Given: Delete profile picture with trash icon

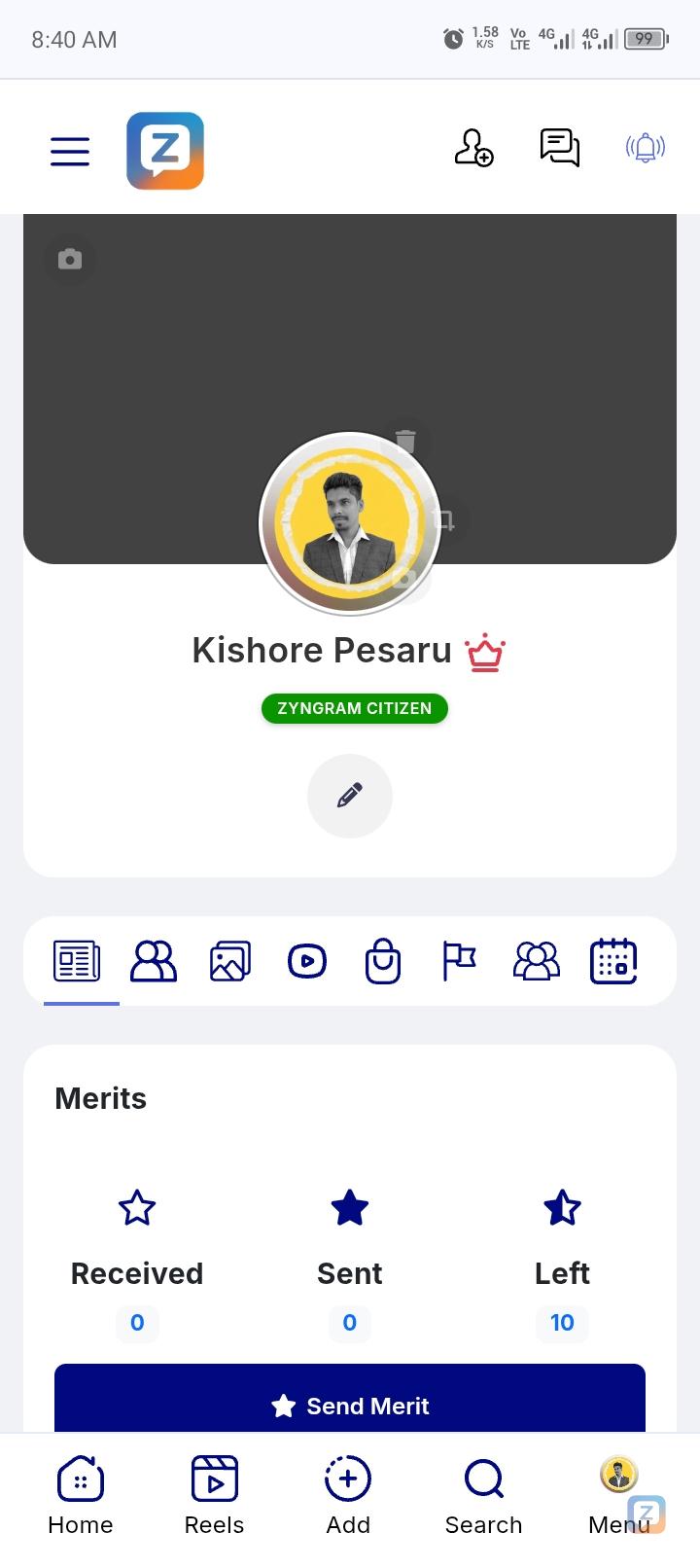Looking at the screenshot, I should coord(405,443).
